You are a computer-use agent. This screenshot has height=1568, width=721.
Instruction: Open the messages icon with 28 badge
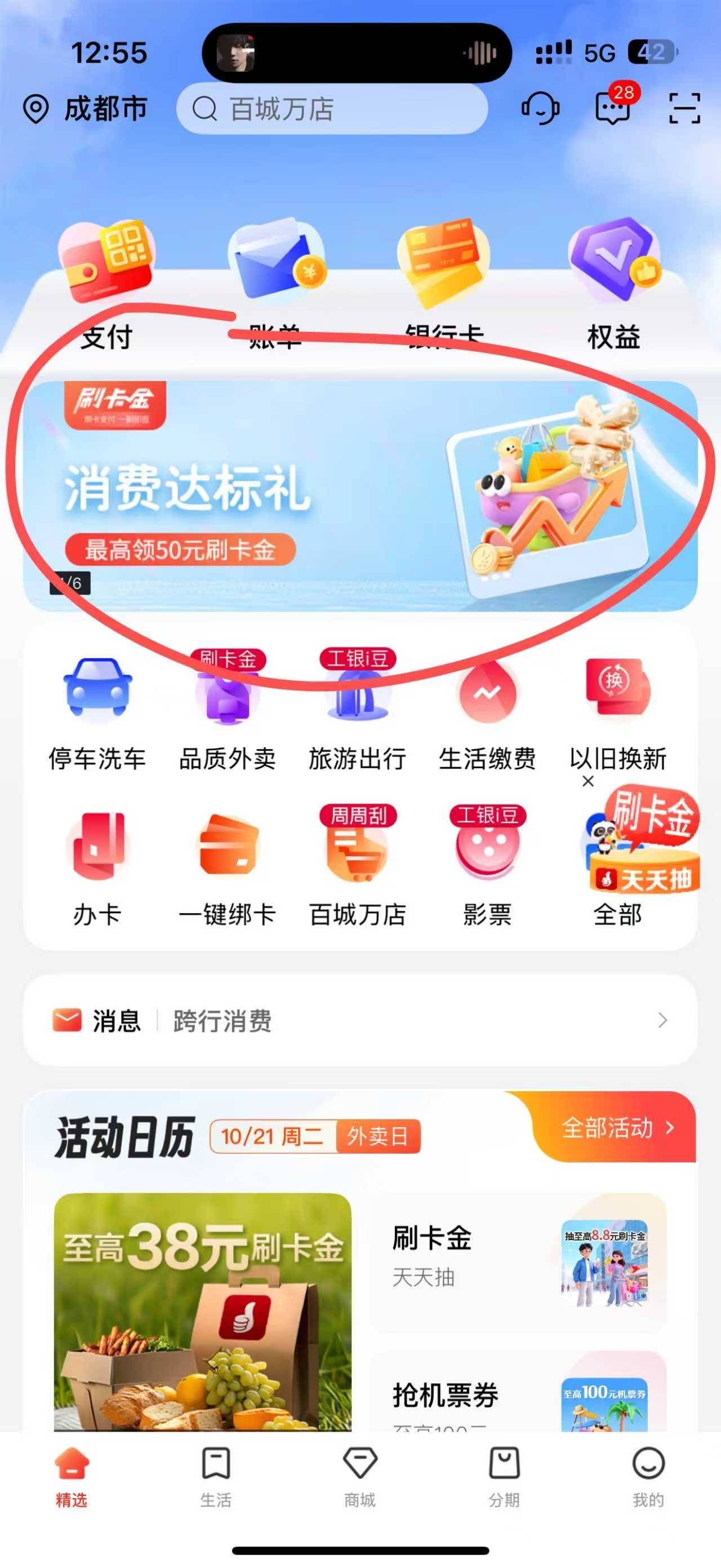click(x=613, y=108)
